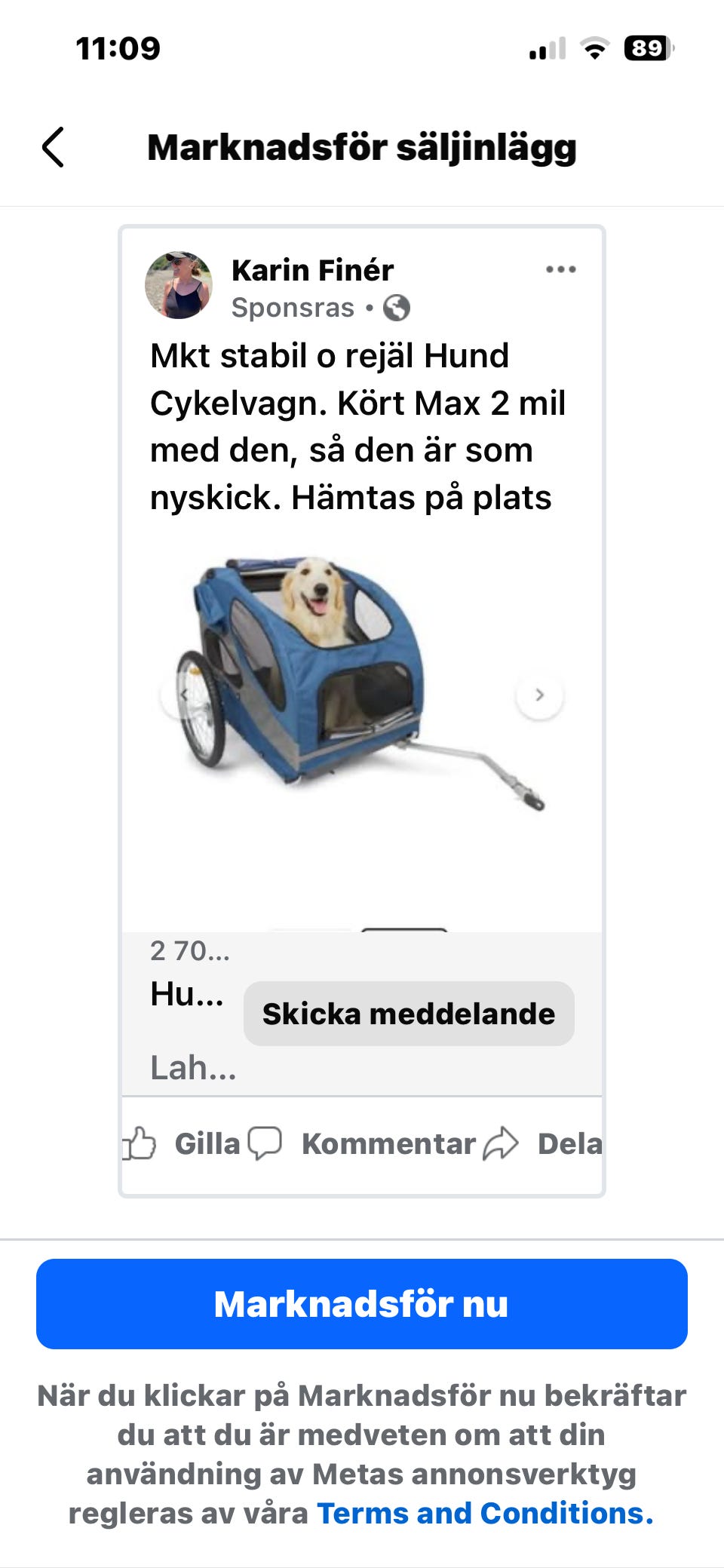Tap Gilla under the ad preview

coord(181,1143)
